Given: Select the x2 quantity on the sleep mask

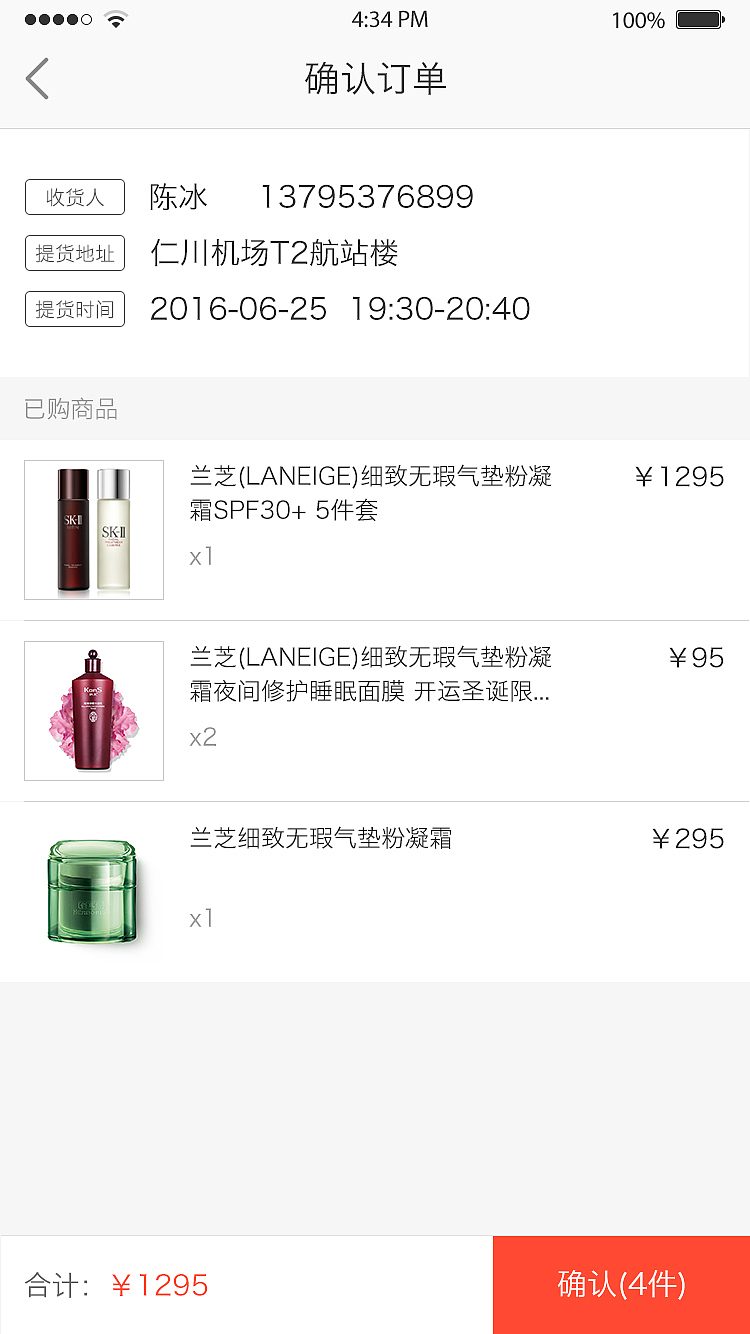Looking at the screenshot, I should point(203,738).
